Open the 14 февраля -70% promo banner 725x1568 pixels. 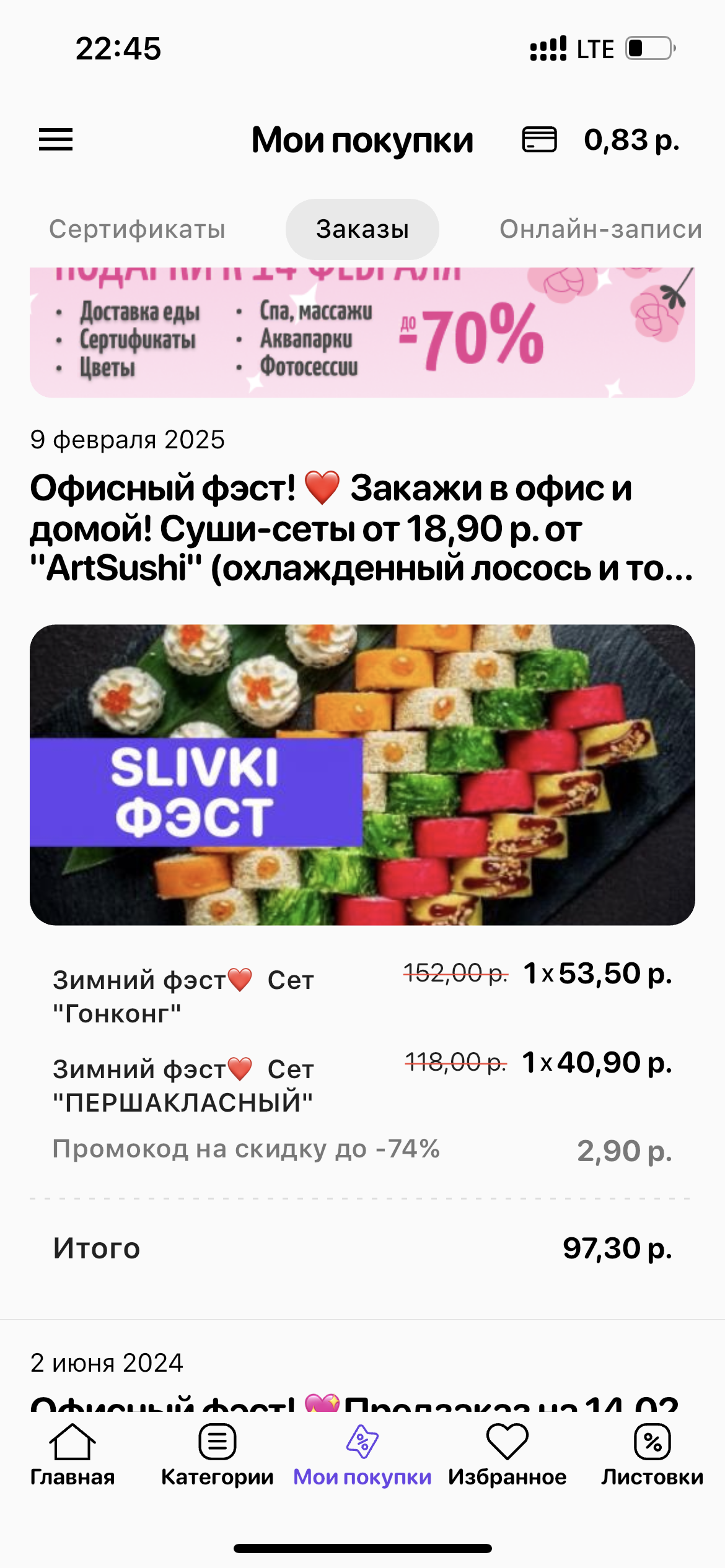point(362,333)
